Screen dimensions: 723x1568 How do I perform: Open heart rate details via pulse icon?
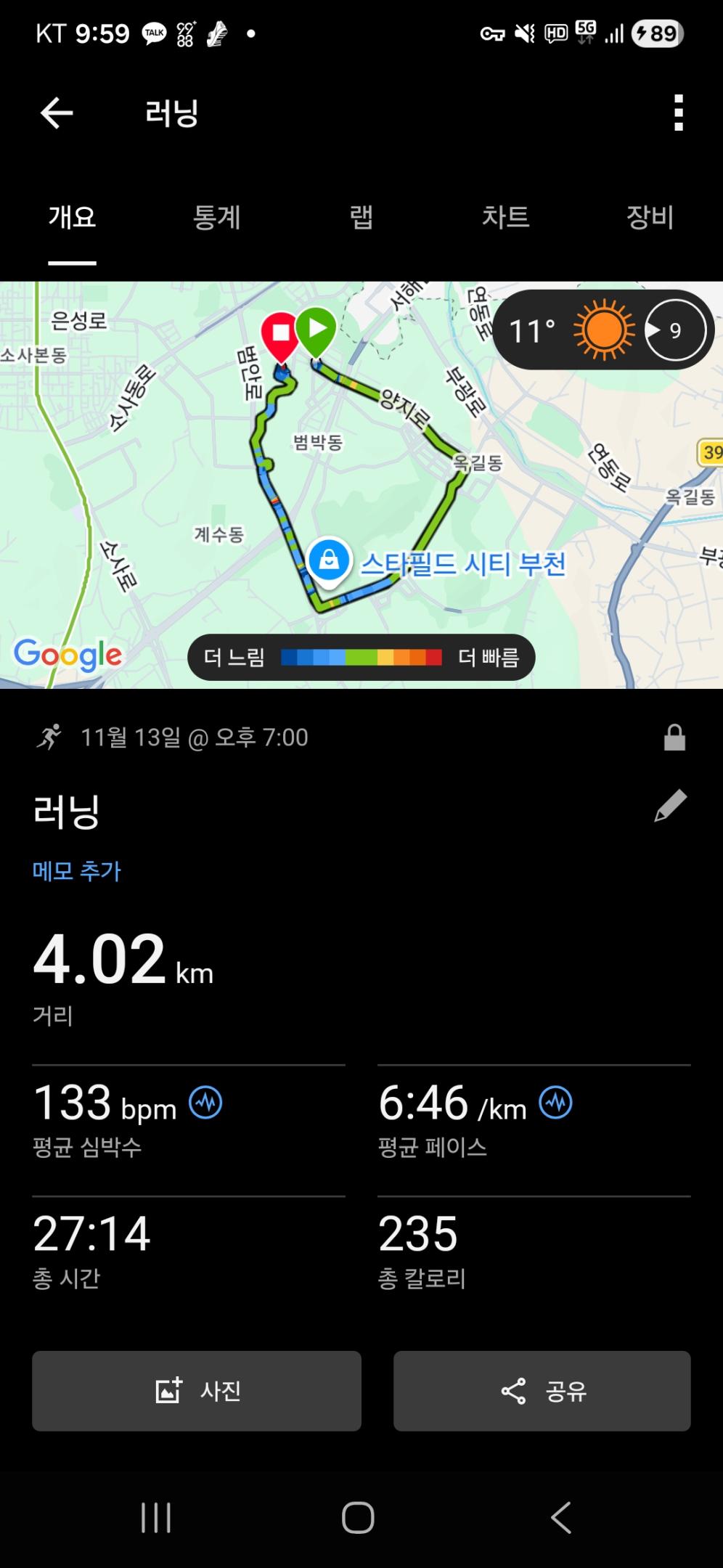(205, 1103)
